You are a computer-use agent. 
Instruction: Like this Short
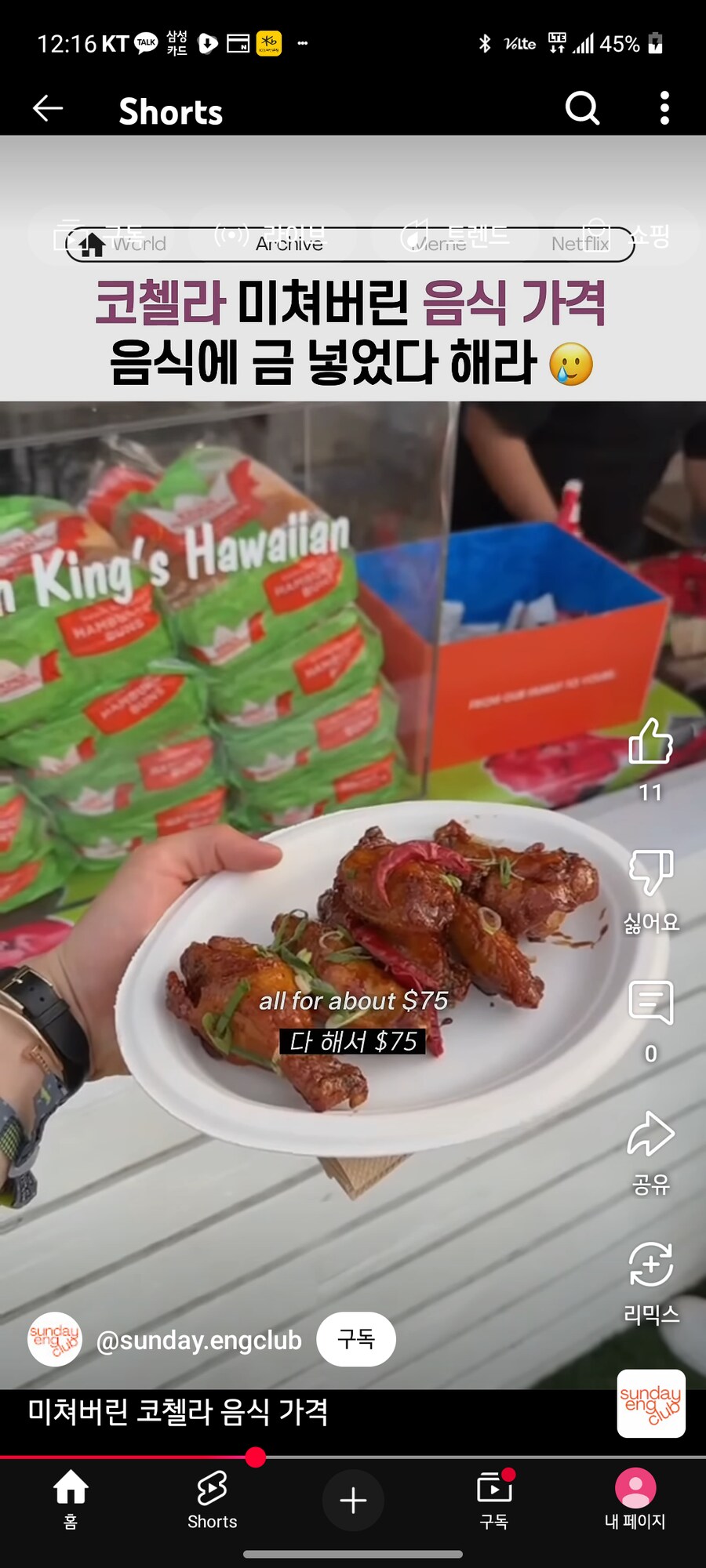[650, 742]
